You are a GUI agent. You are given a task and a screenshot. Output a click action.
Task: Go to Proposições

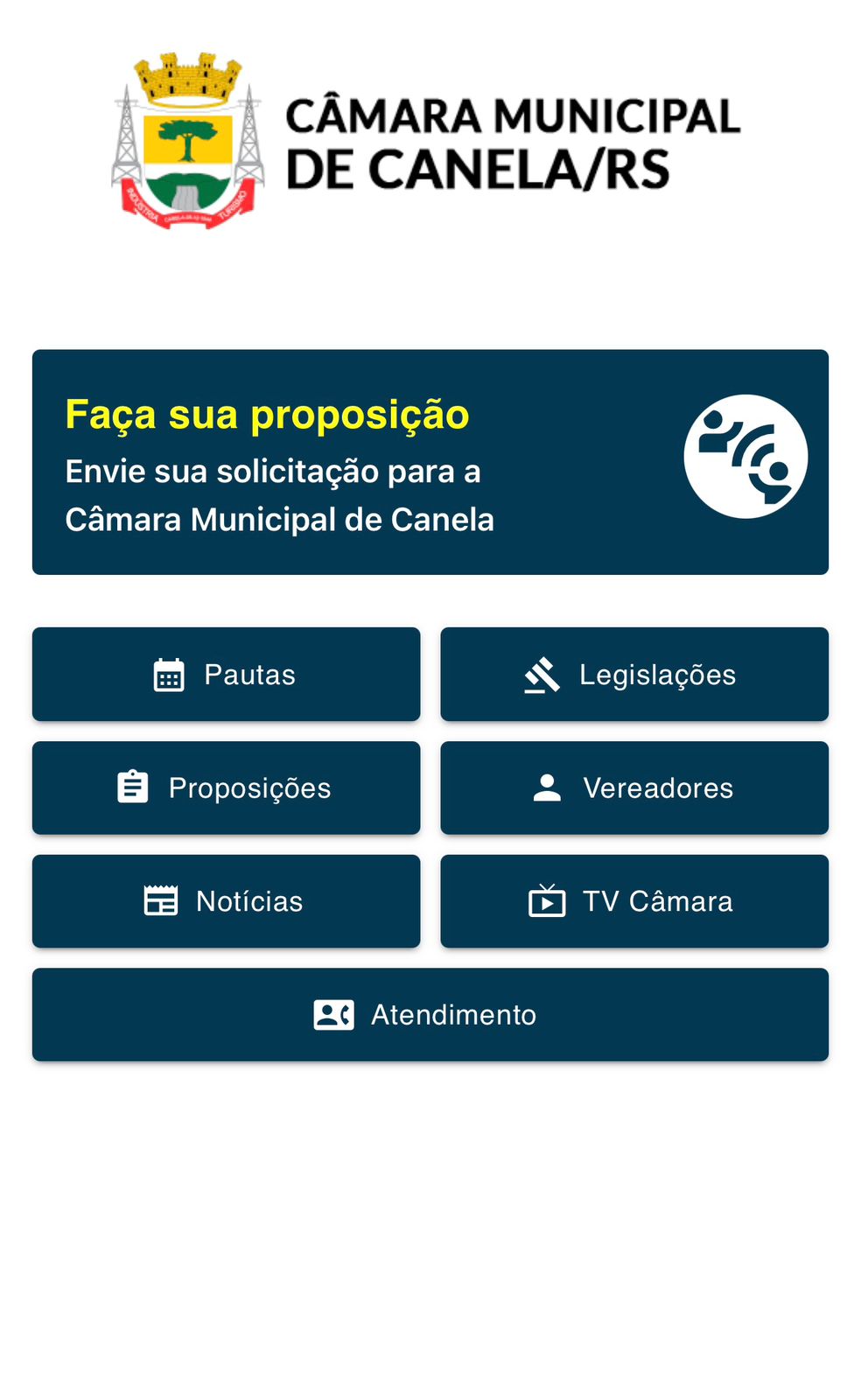226,787
